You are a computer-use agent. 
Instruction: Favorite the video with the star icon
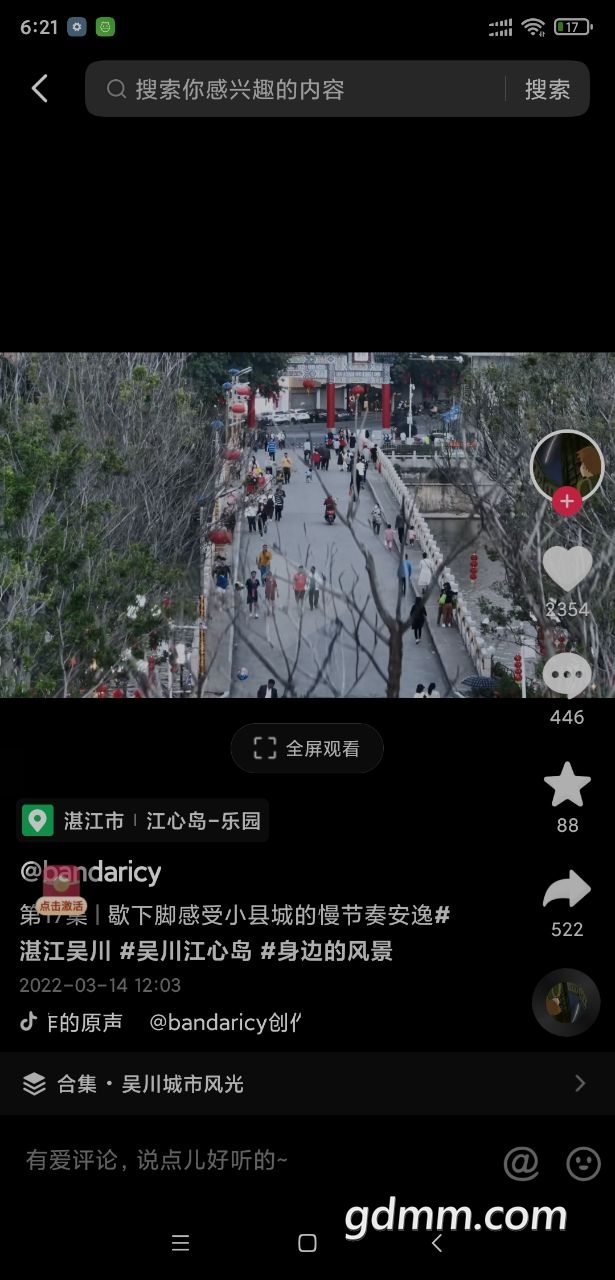pos(567,785)
